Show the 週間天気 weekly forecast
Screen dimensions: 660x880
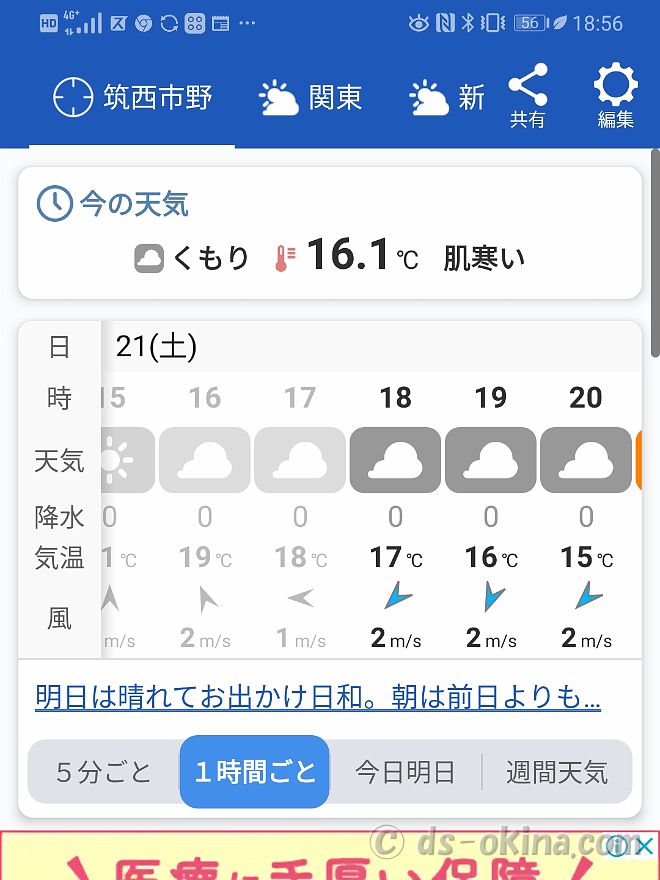pyautogui.click(x=557, y=772)
